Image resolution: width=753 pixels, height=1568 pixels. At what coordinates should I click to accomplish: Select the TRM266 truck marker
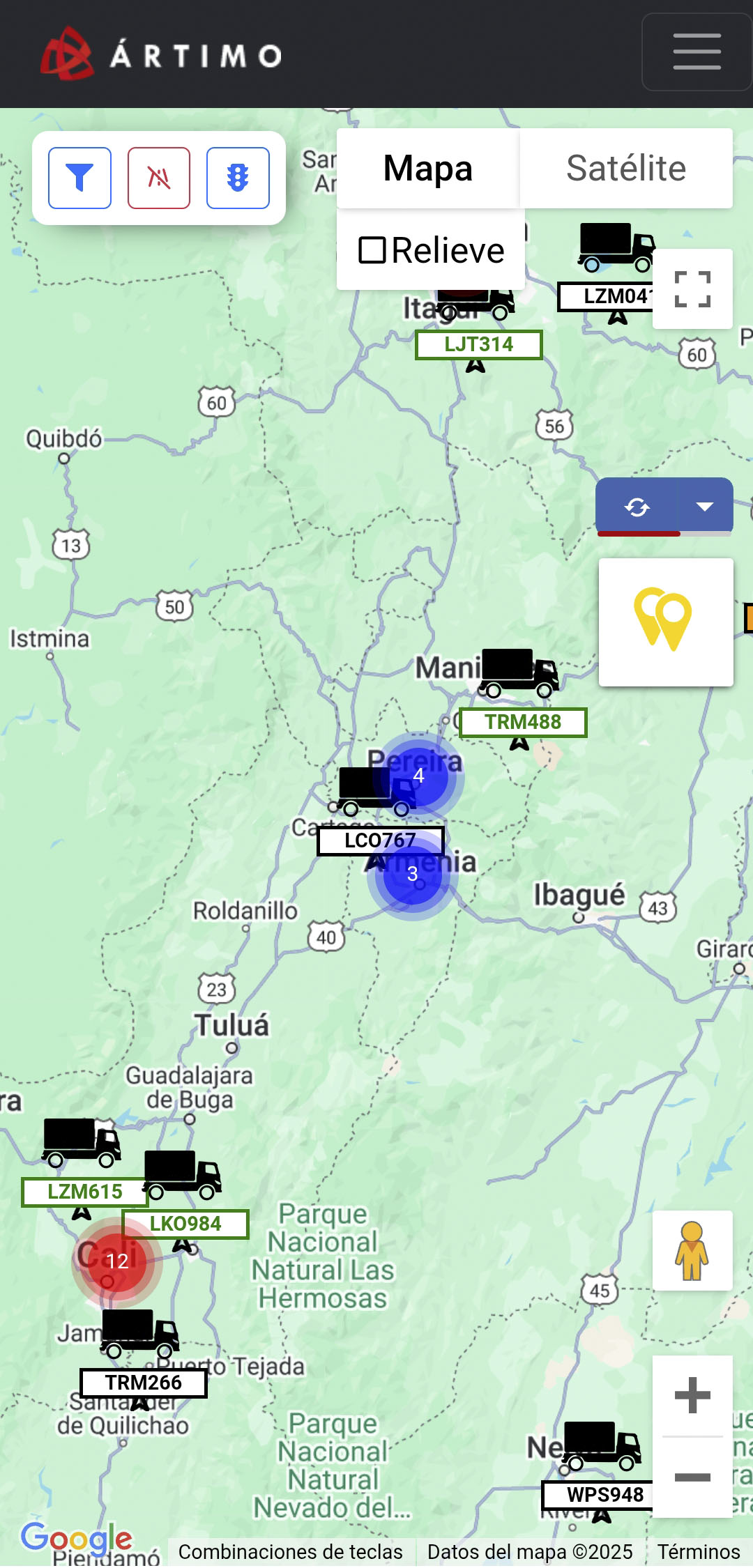(140, 1331)
